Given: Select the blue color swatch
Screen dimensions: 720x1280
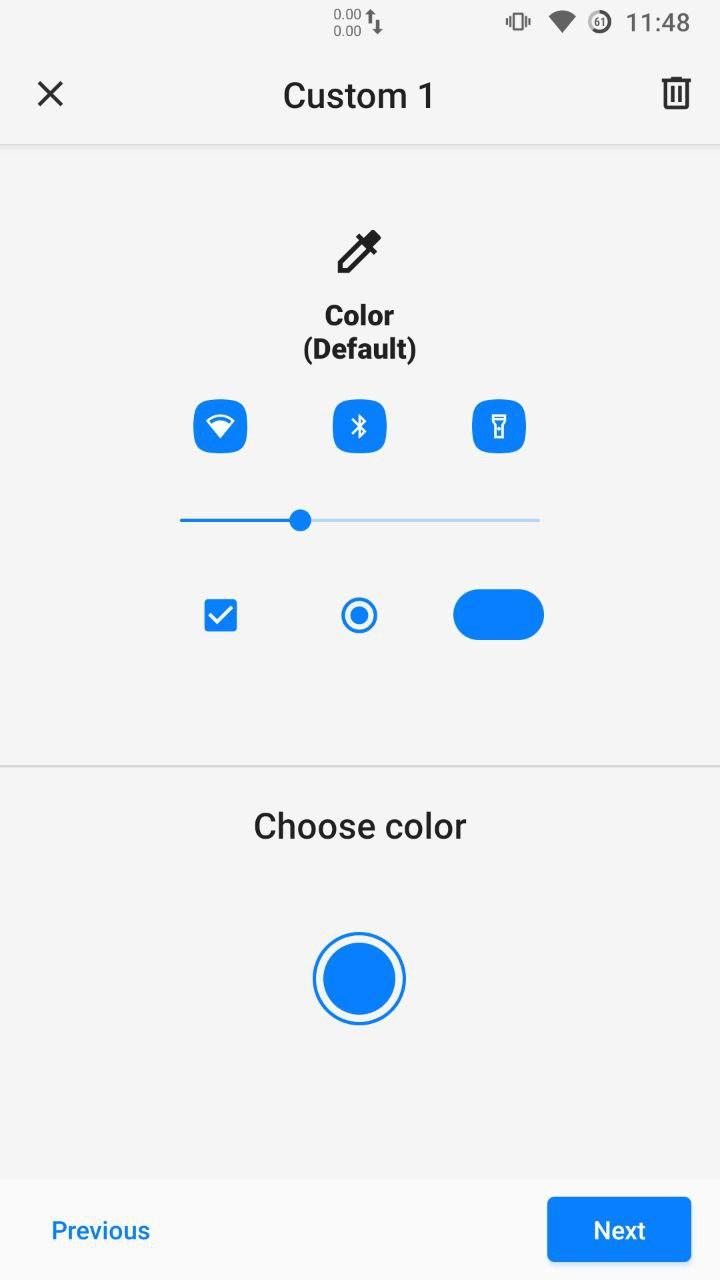Looking at the screenshot, I should [359, 978].
